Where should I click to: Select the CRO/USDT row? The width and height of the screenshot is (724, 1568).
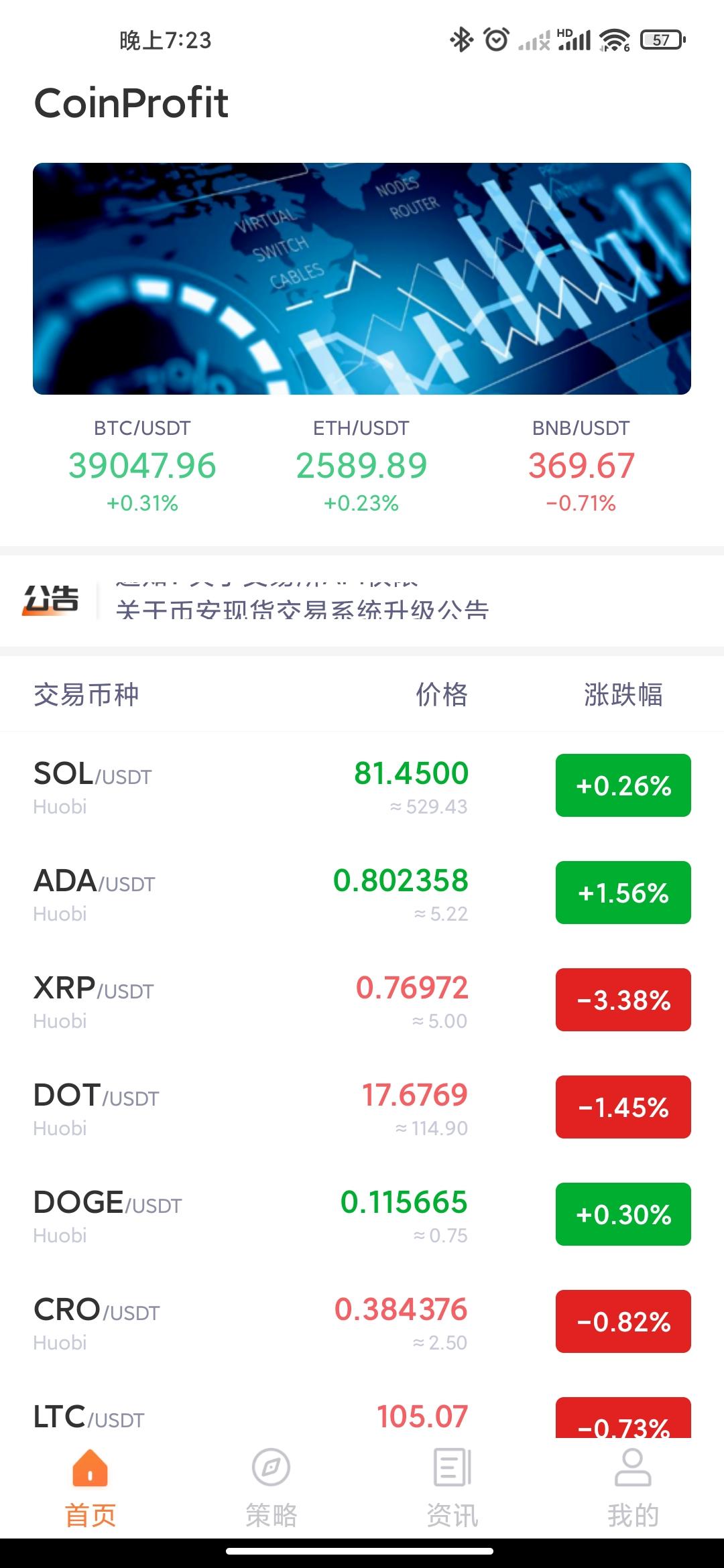click(362, 1321)
